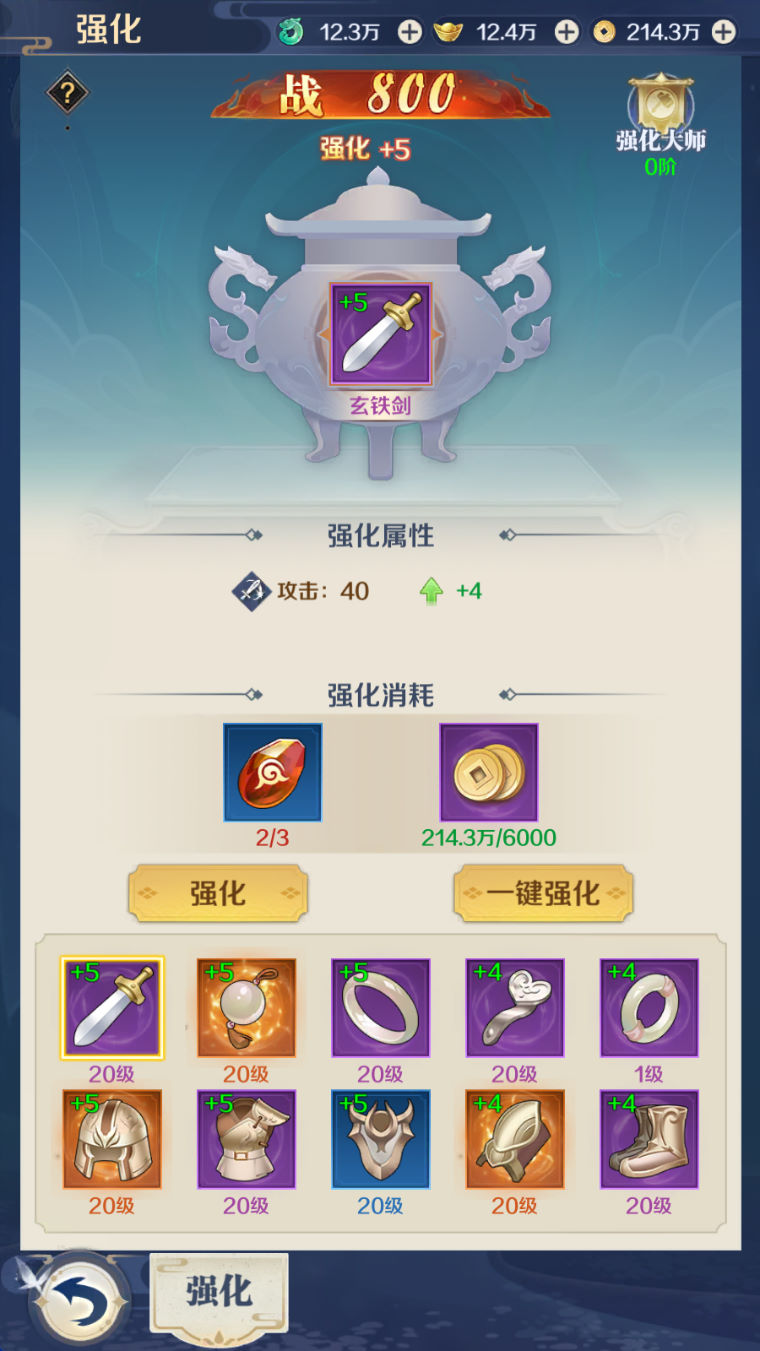
Task: Select the +4 boots equipment slot
Action: coord(649,1139)
